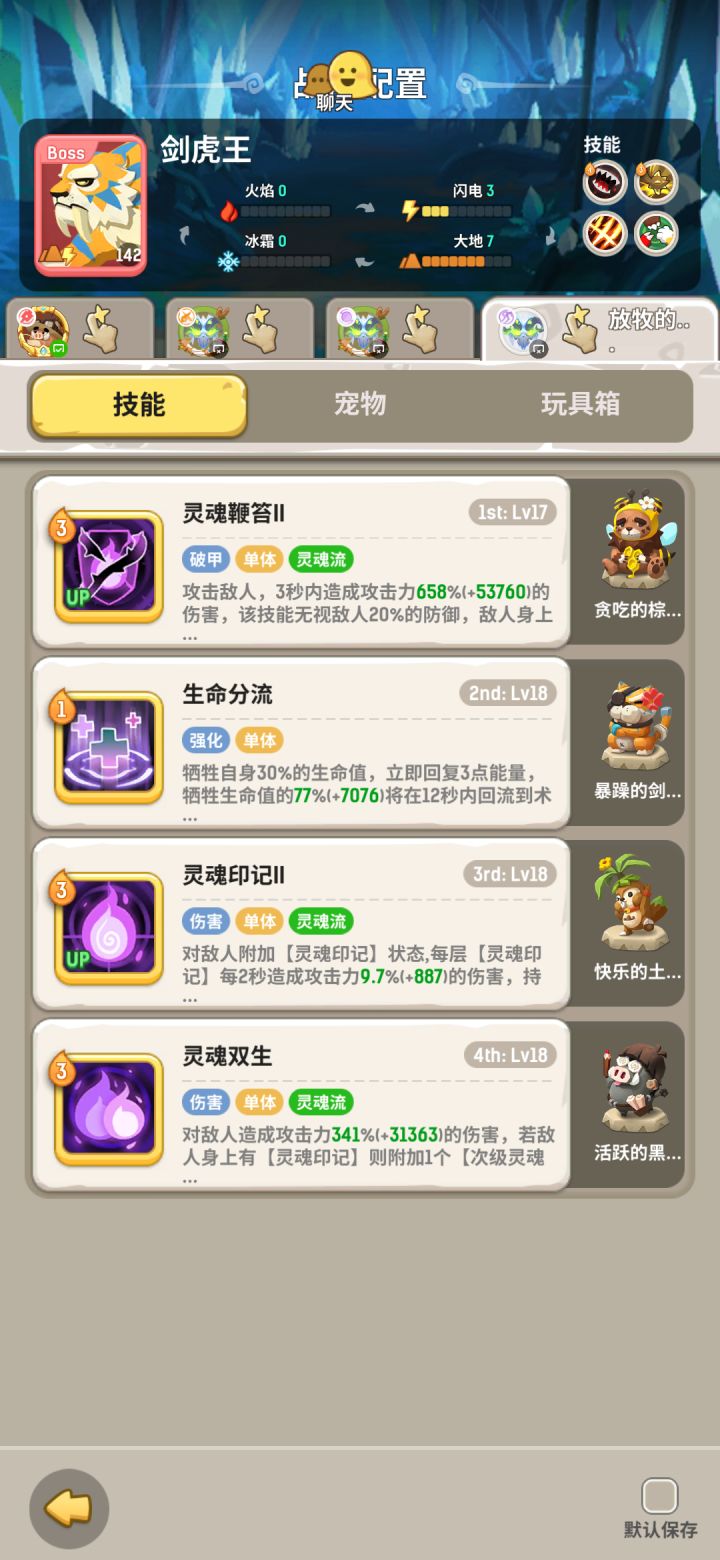Open the boss bite skill icon

click(x=604, y=183)
